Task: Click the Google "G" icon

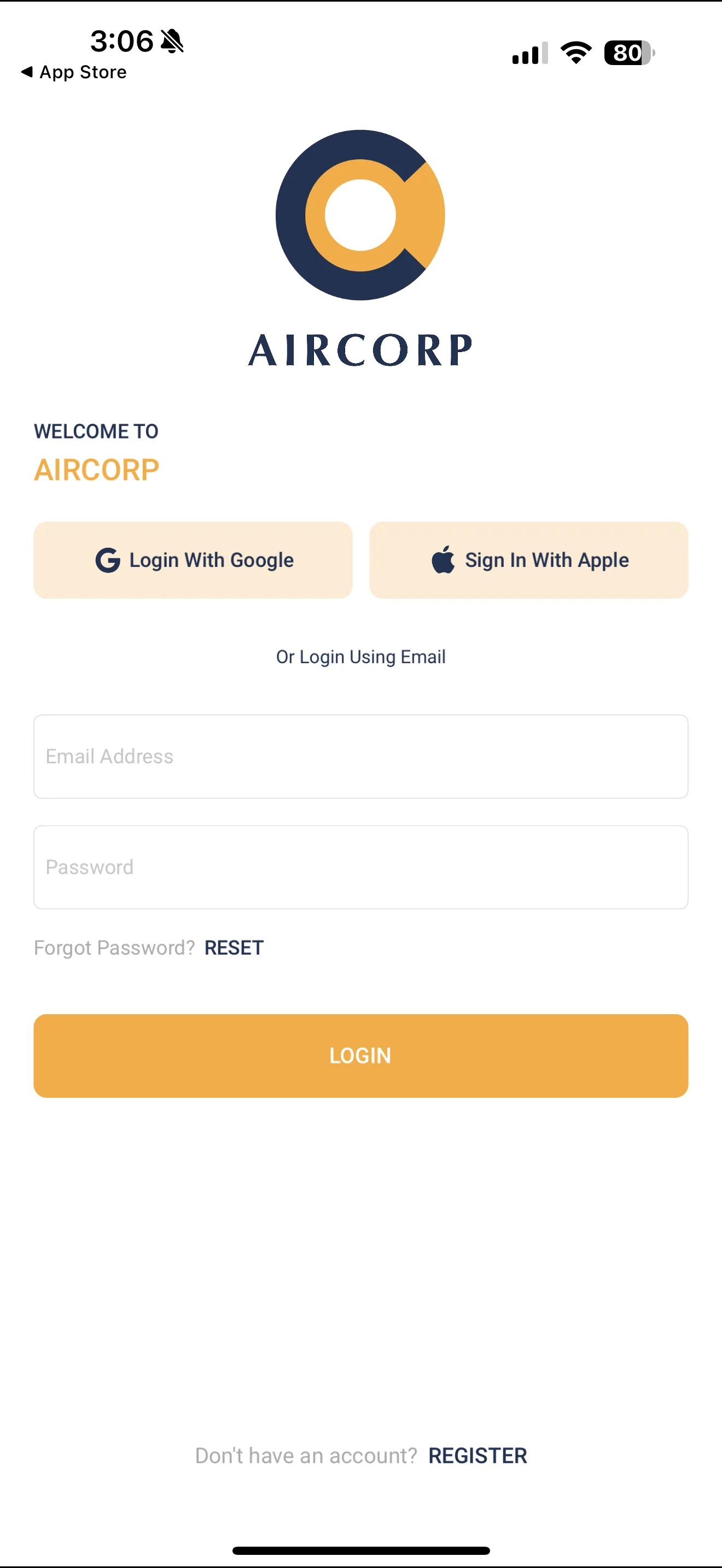Action: click(x=107, y=560)
